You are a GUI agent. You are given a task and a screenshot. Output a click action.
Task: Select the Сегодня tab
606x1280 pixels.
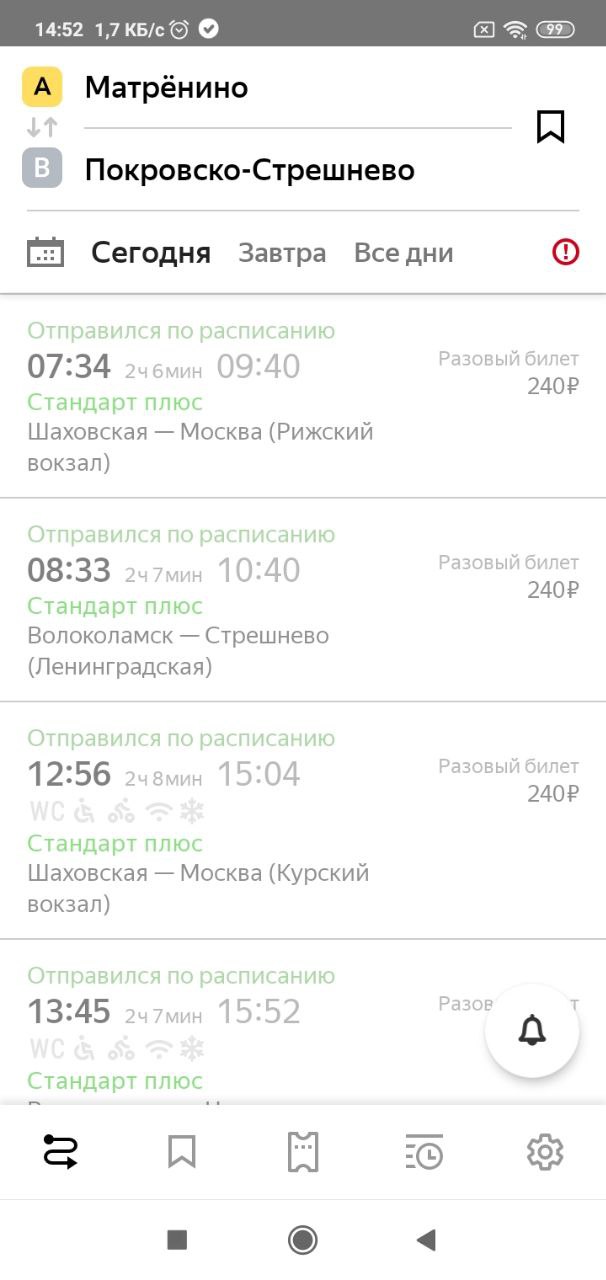pyautogui.click(x=151, y=253)
